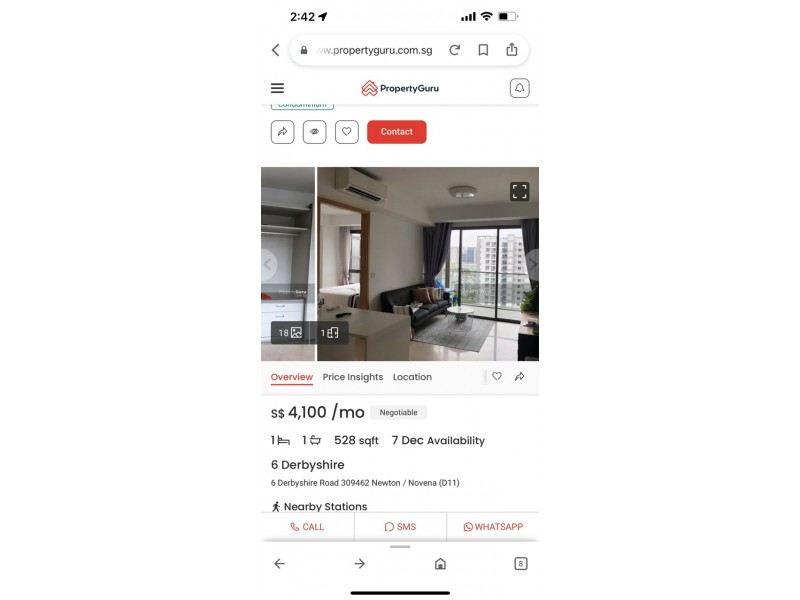
Task: Expand photo to fullscreen
Action: (x=519, y=191)
